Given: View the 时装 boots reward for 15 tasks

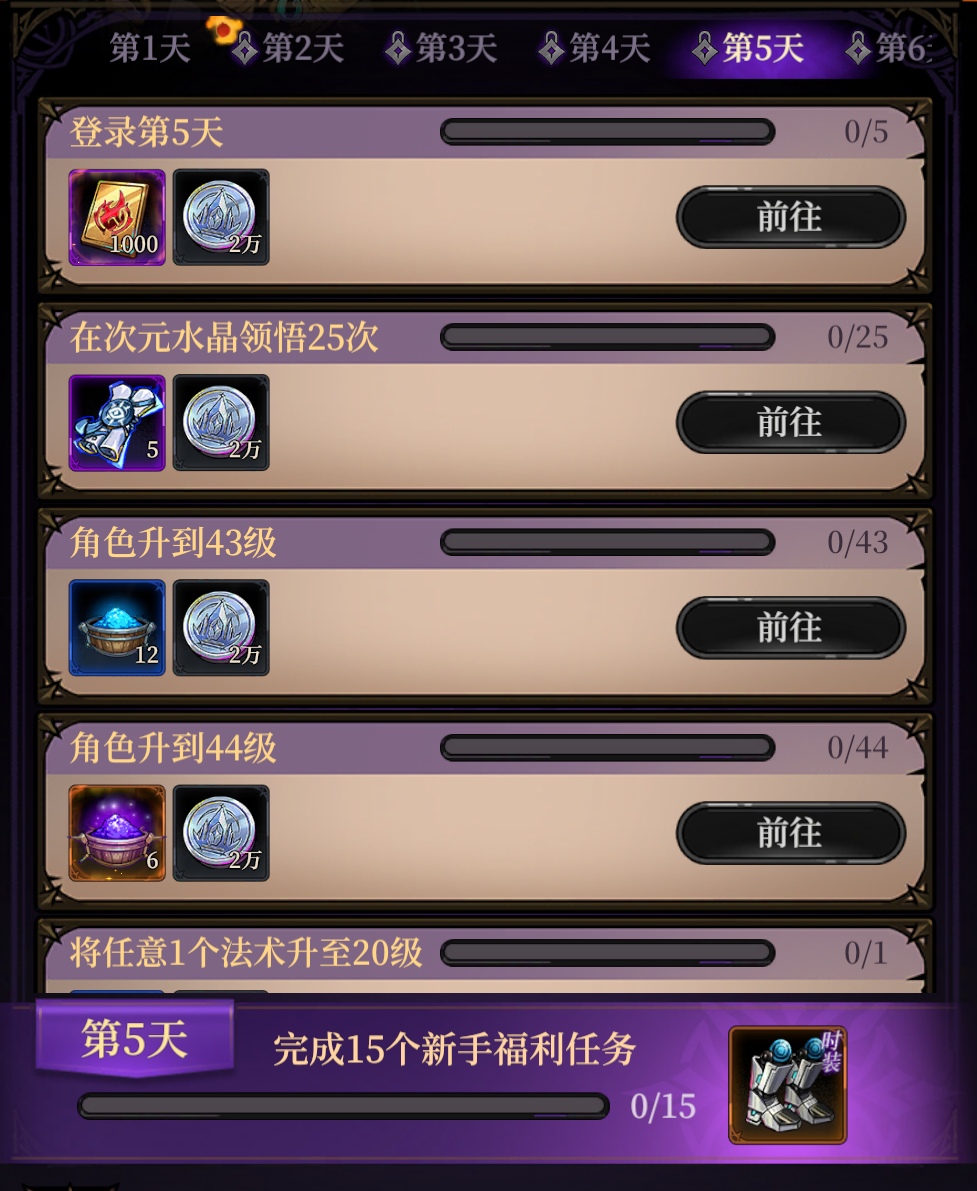Looking at the screenshot, I should coord(787,1085).
